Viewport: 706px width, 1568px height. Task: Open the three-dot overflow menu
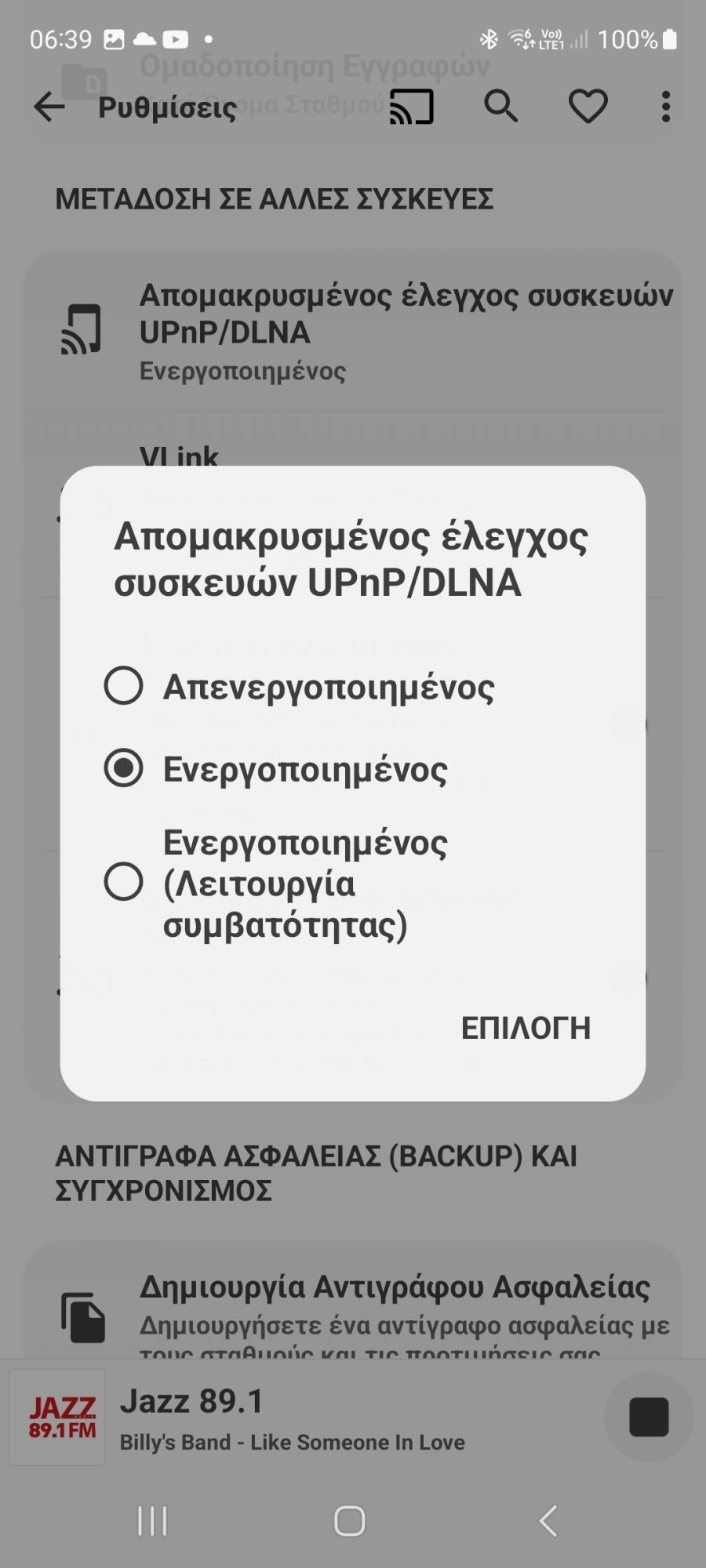click(x=666, y=106)
